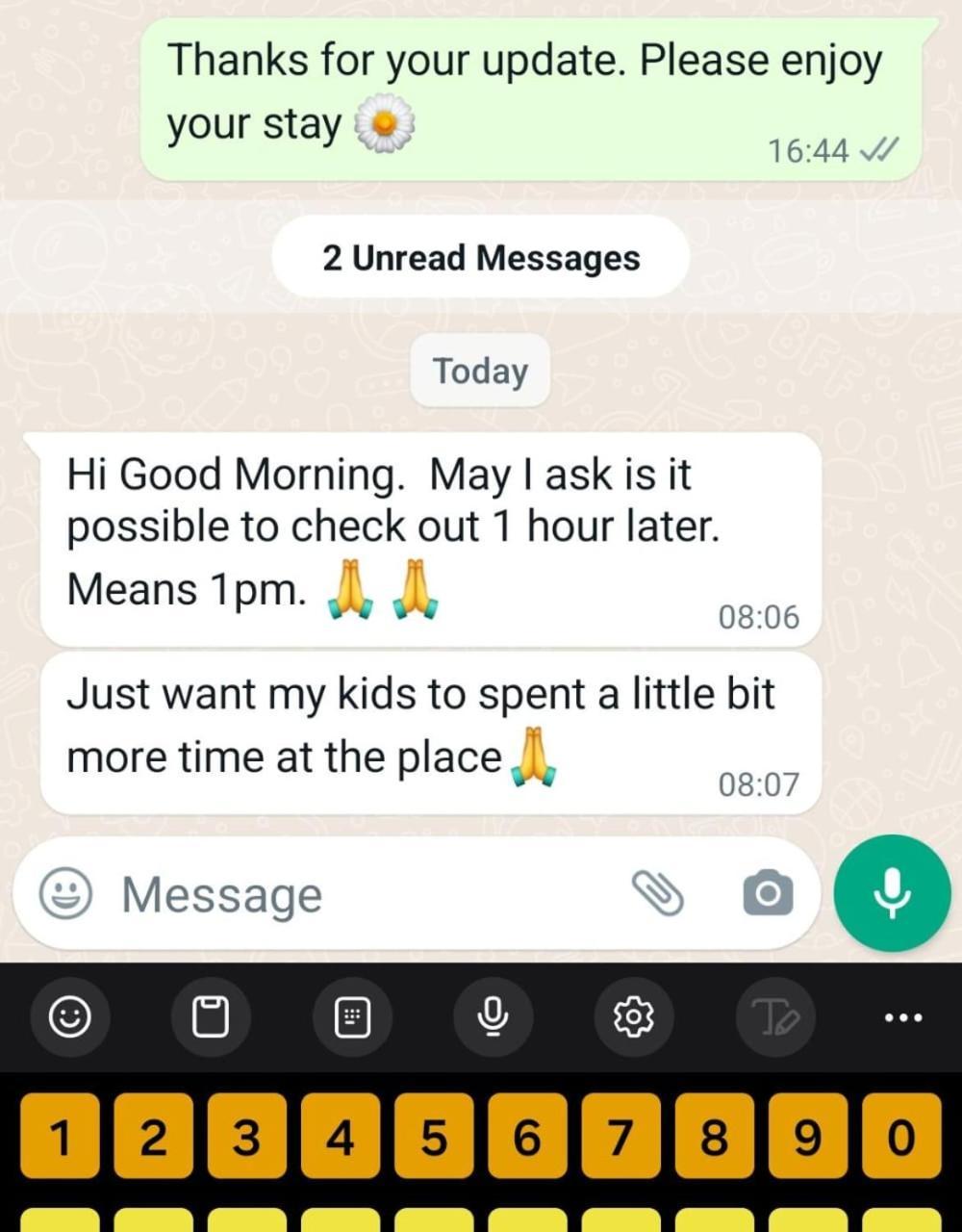
Task: Attach a file with the paperclip icon
Action: pyautogui.click(x=657, y=893)
